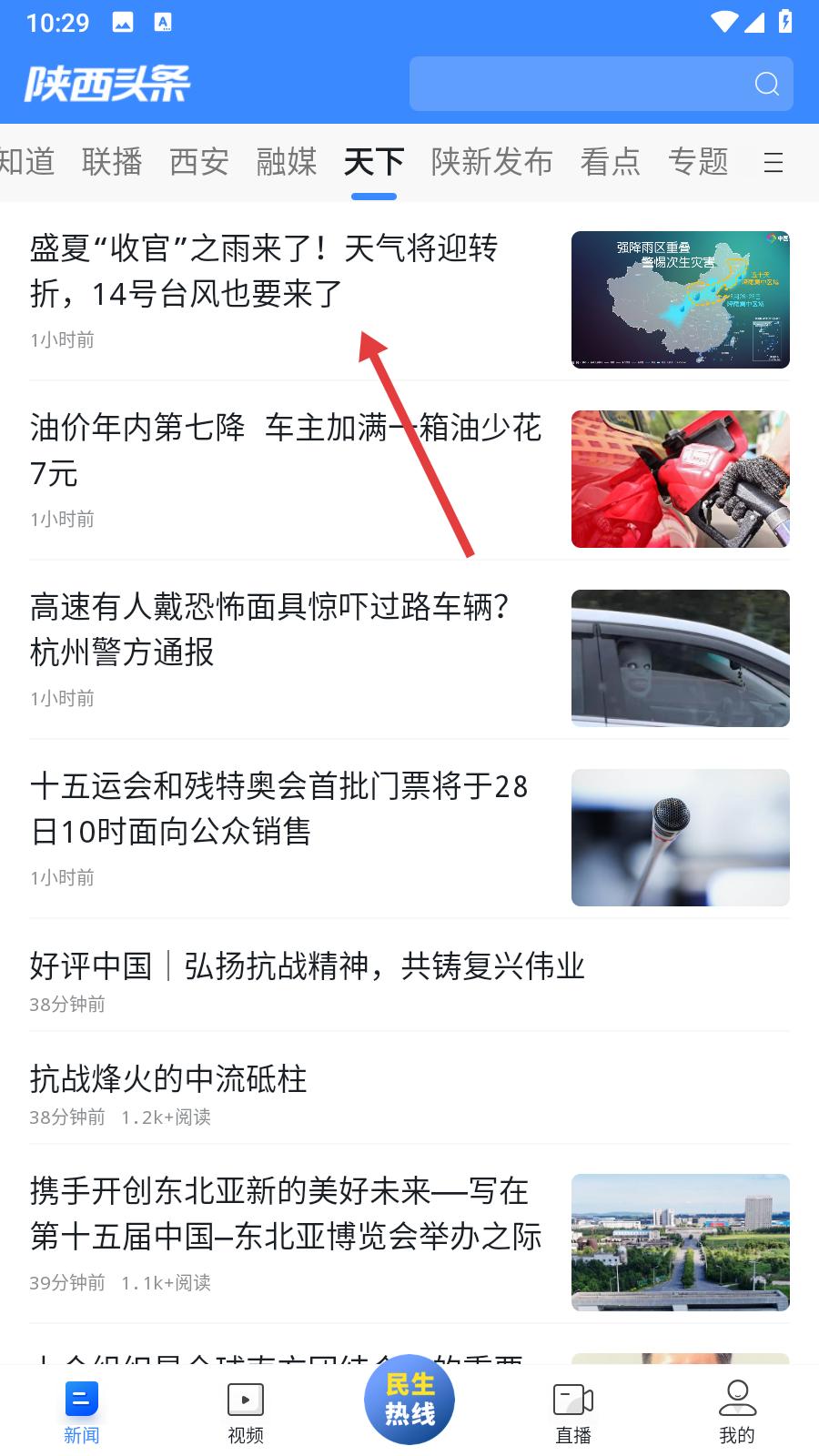Viewport: 819px width, 1456px height.
Task: Read 好评中国 弘扬抗战精神 article
Action: click(307, 966)
